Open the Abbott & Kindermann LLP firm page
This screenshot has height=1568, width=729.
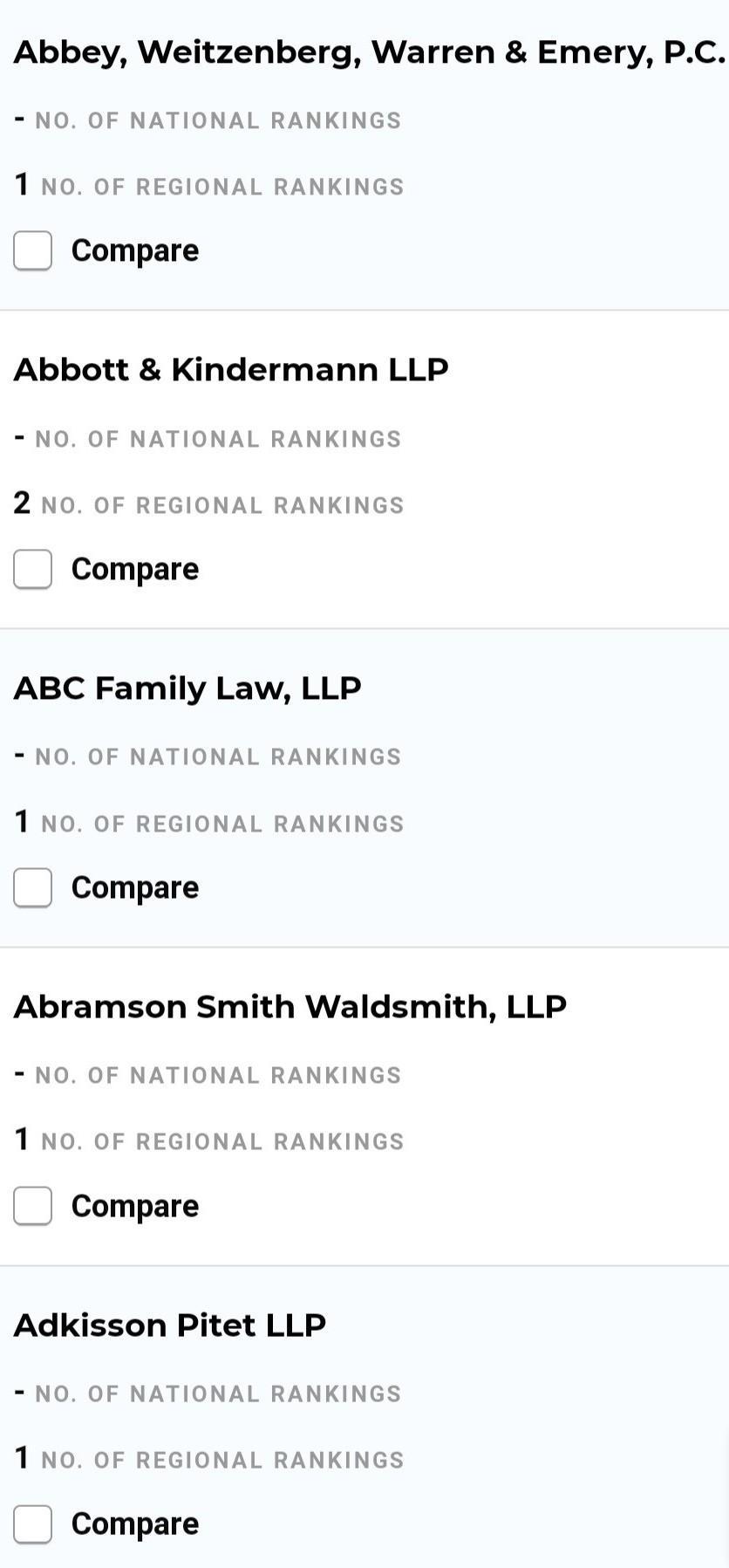pos(231,370)
